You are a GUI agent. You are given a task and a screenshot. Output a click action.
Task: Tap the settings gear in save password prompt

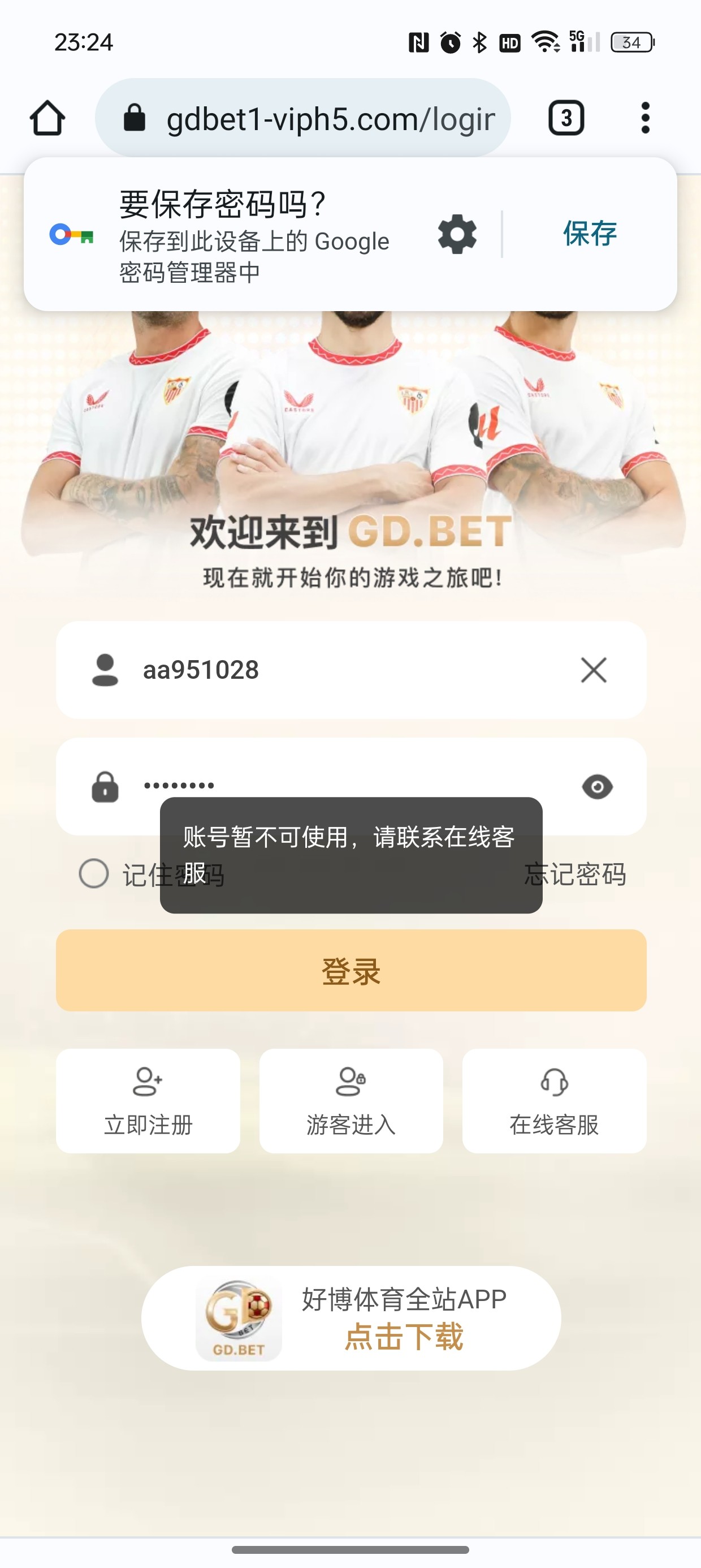[x=457, y=234]
